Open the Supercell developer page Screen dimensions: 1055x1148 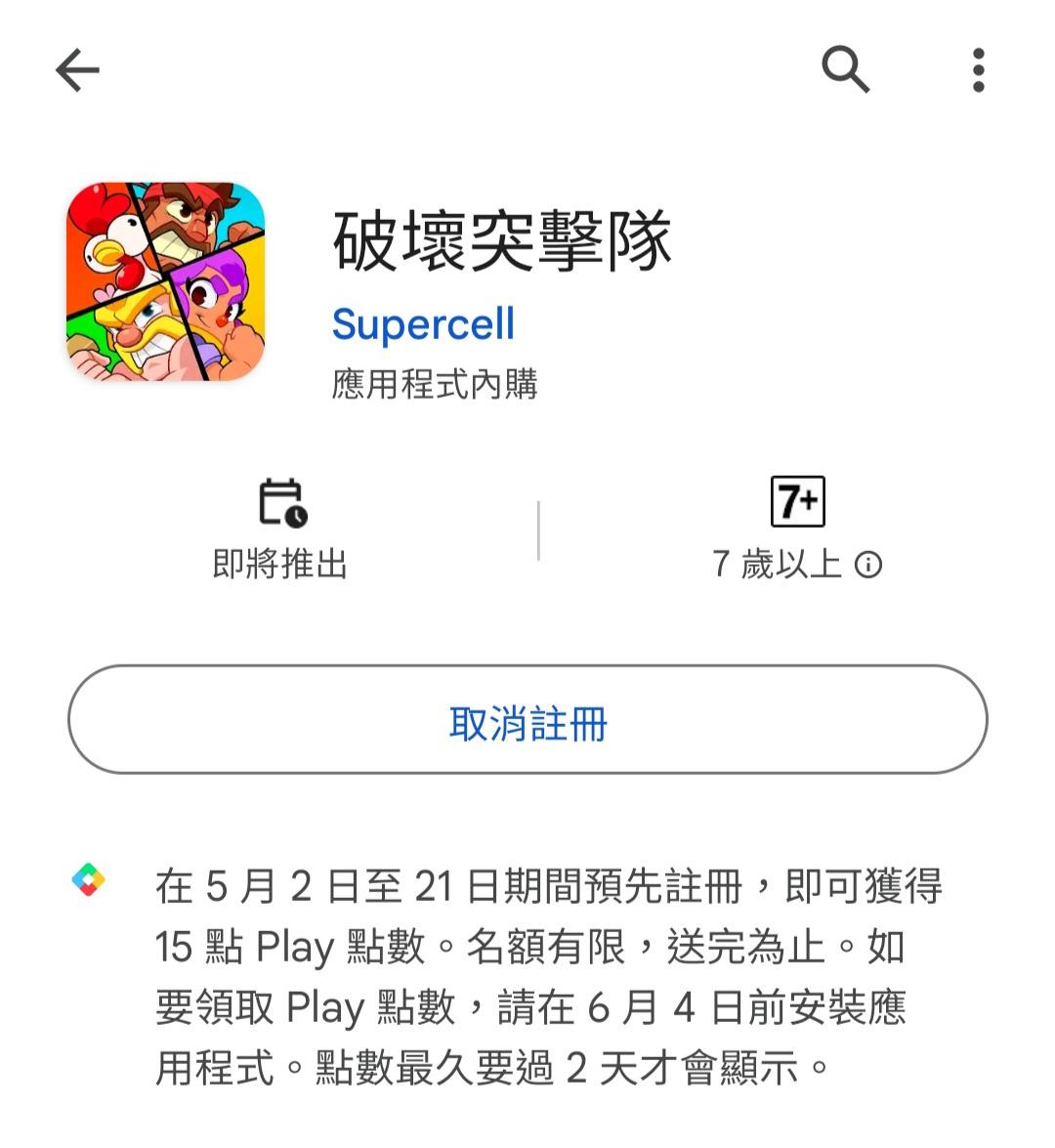pos(423,324)
